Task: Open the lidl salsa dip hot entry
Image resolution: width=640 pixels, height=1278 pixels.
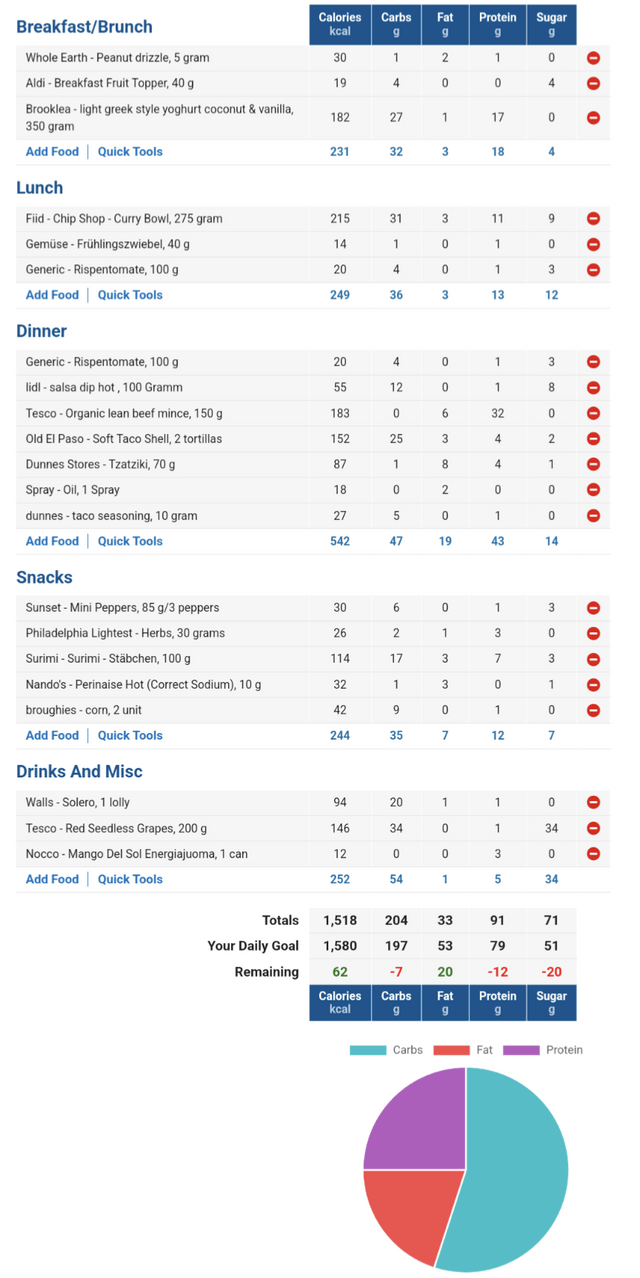Action: pos(104,387)
